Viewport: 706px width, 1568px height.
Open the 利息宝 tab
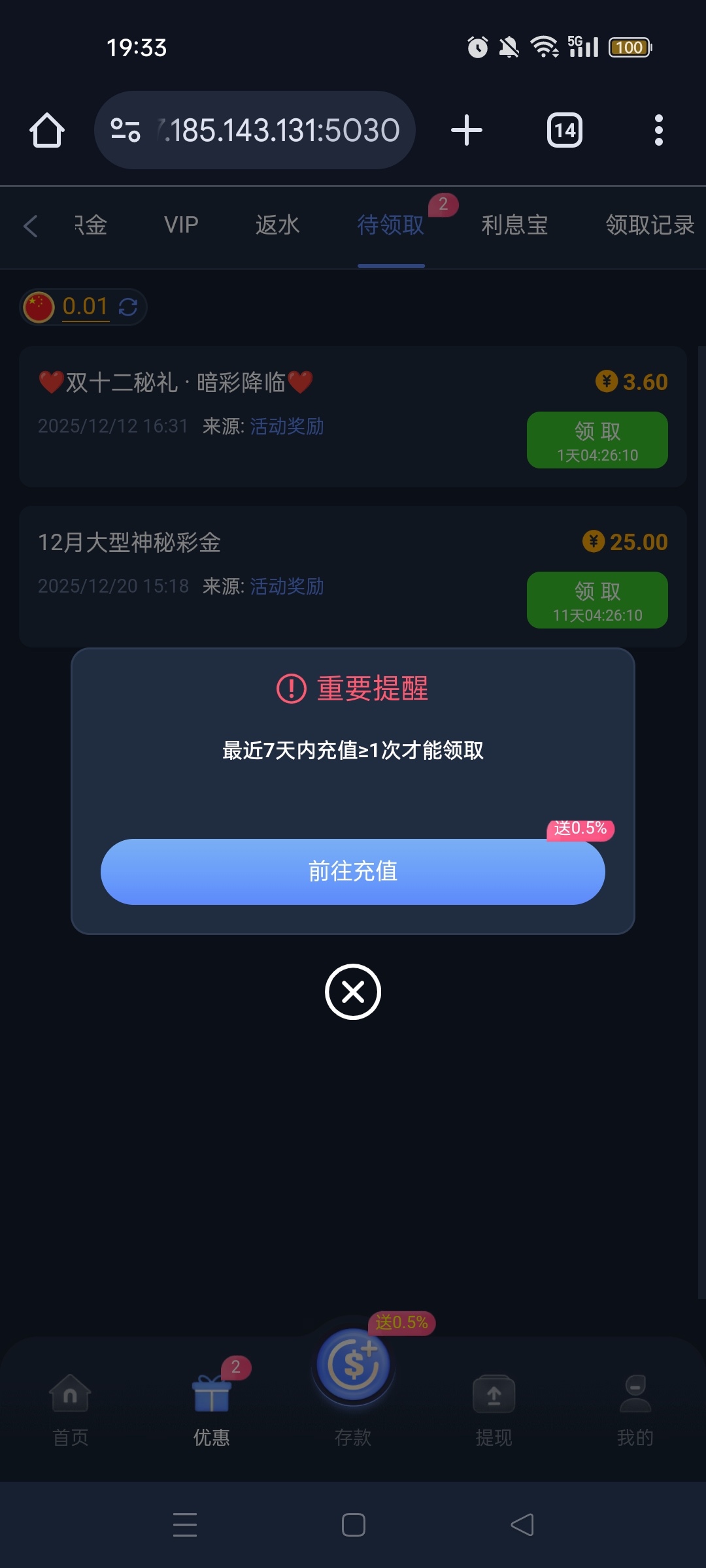(x=514, y=225)
